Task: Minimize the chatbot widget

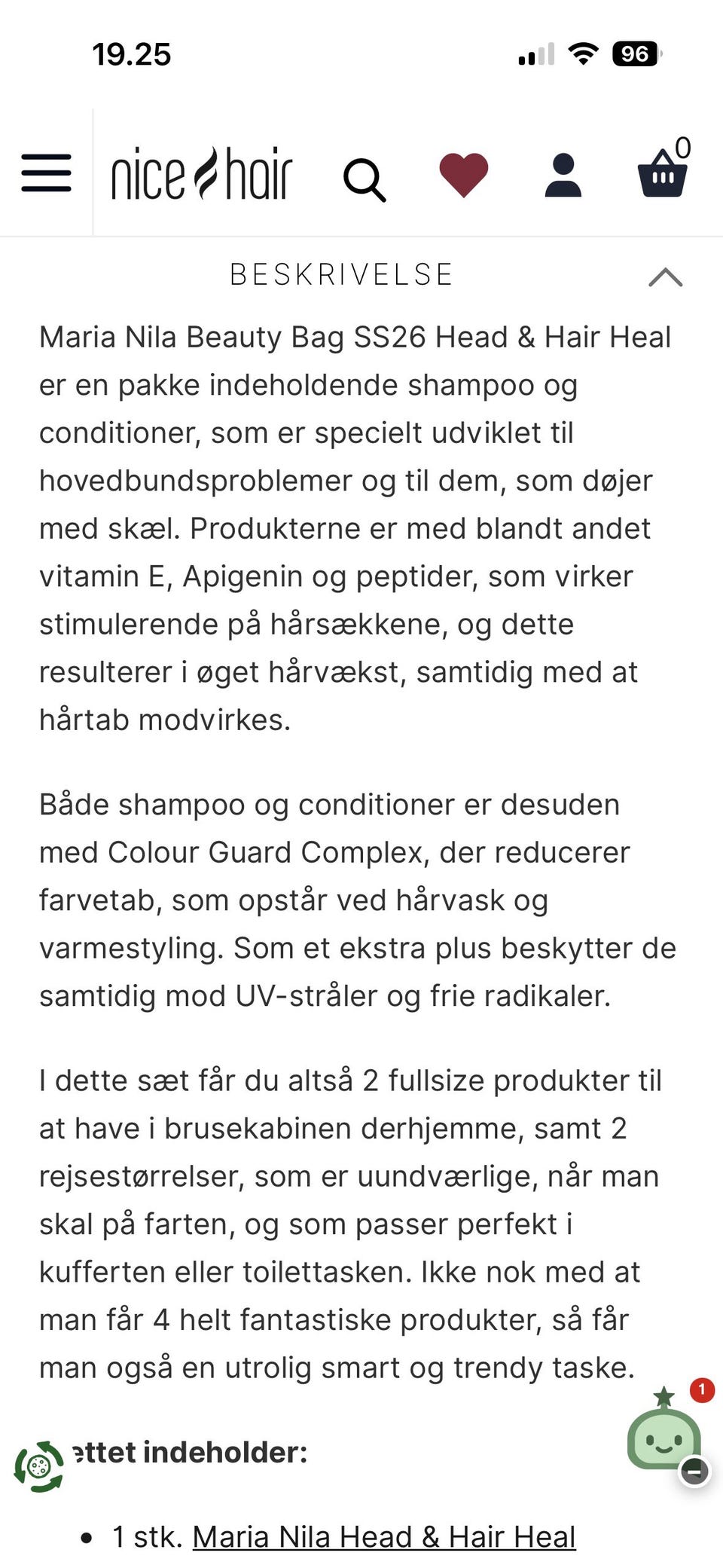Action: [x=694, y=1471]
